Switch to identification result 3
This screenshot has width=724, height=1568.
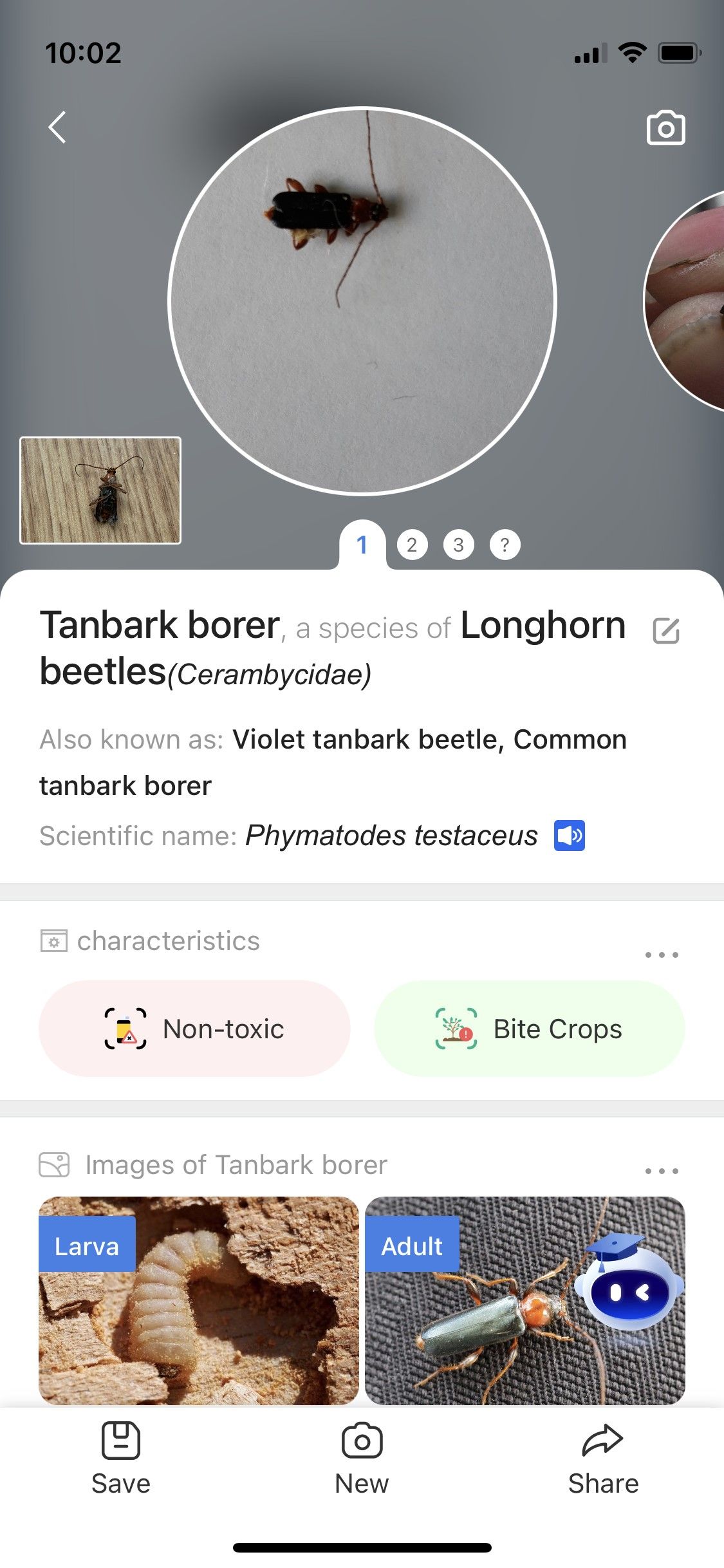click(458, 545)
